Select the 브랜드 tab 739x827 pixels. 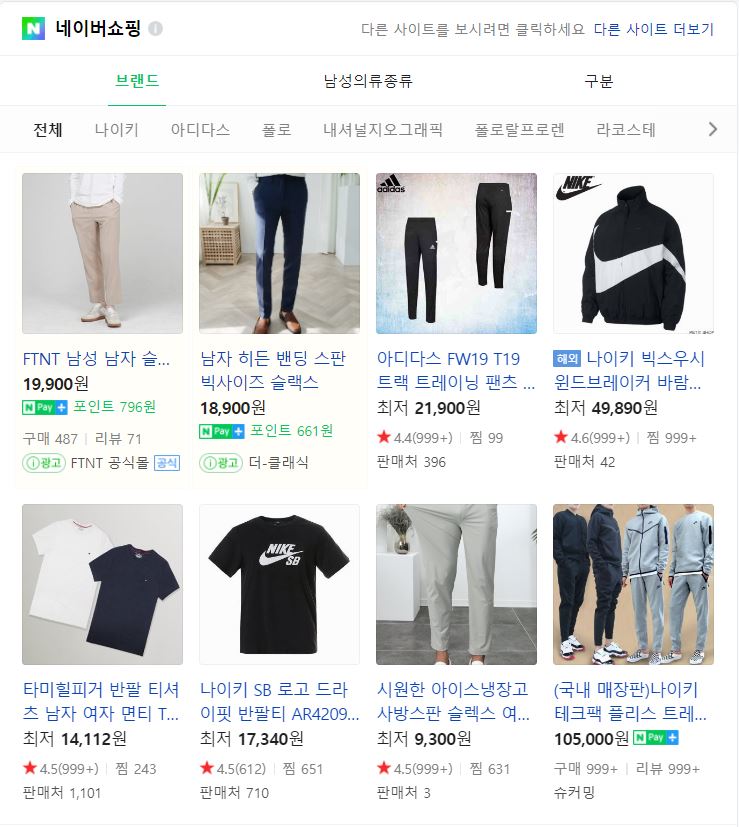(x=137, y=81)
